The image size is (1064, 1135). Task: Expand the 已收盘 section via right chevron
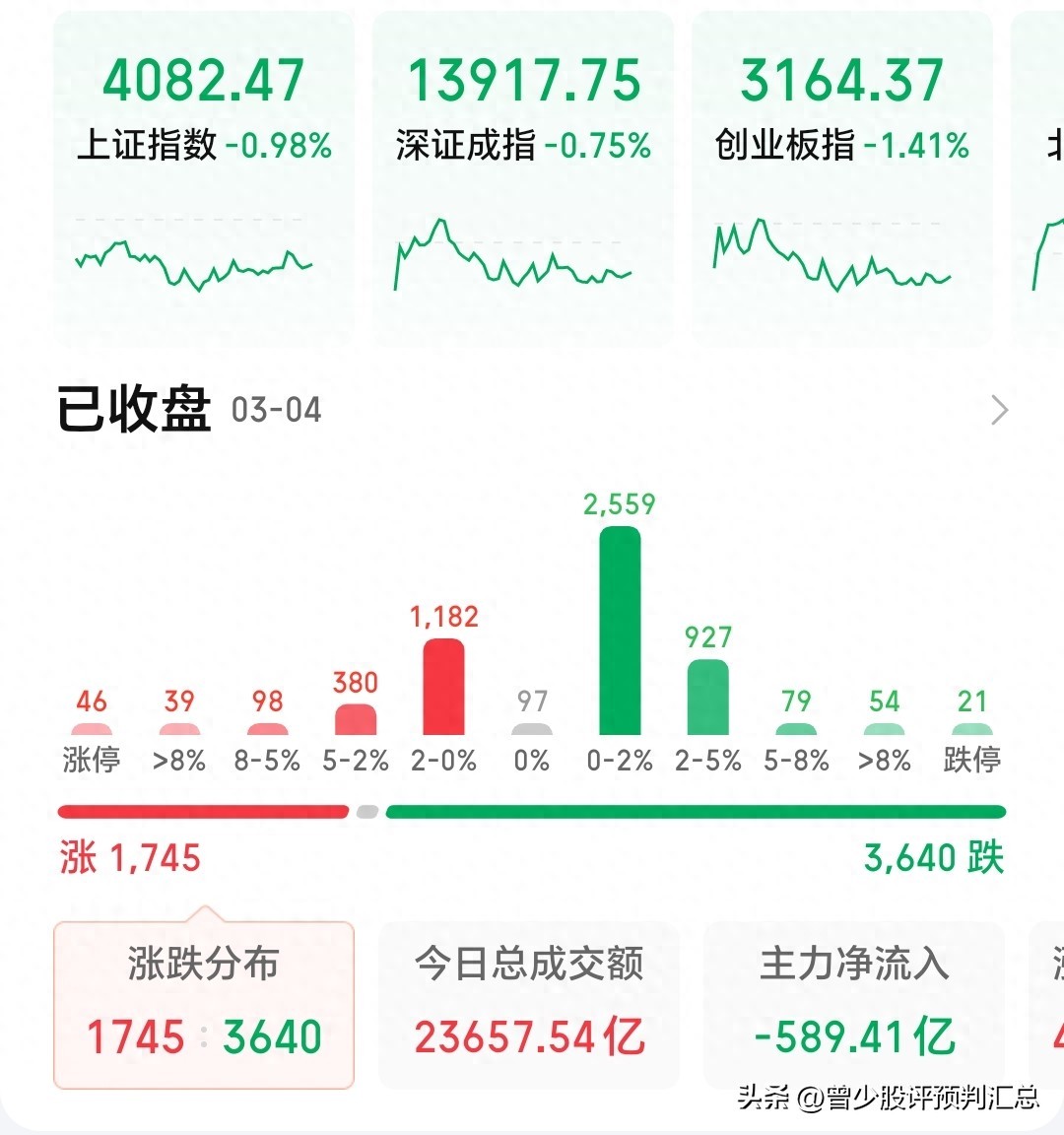(997, 409)
